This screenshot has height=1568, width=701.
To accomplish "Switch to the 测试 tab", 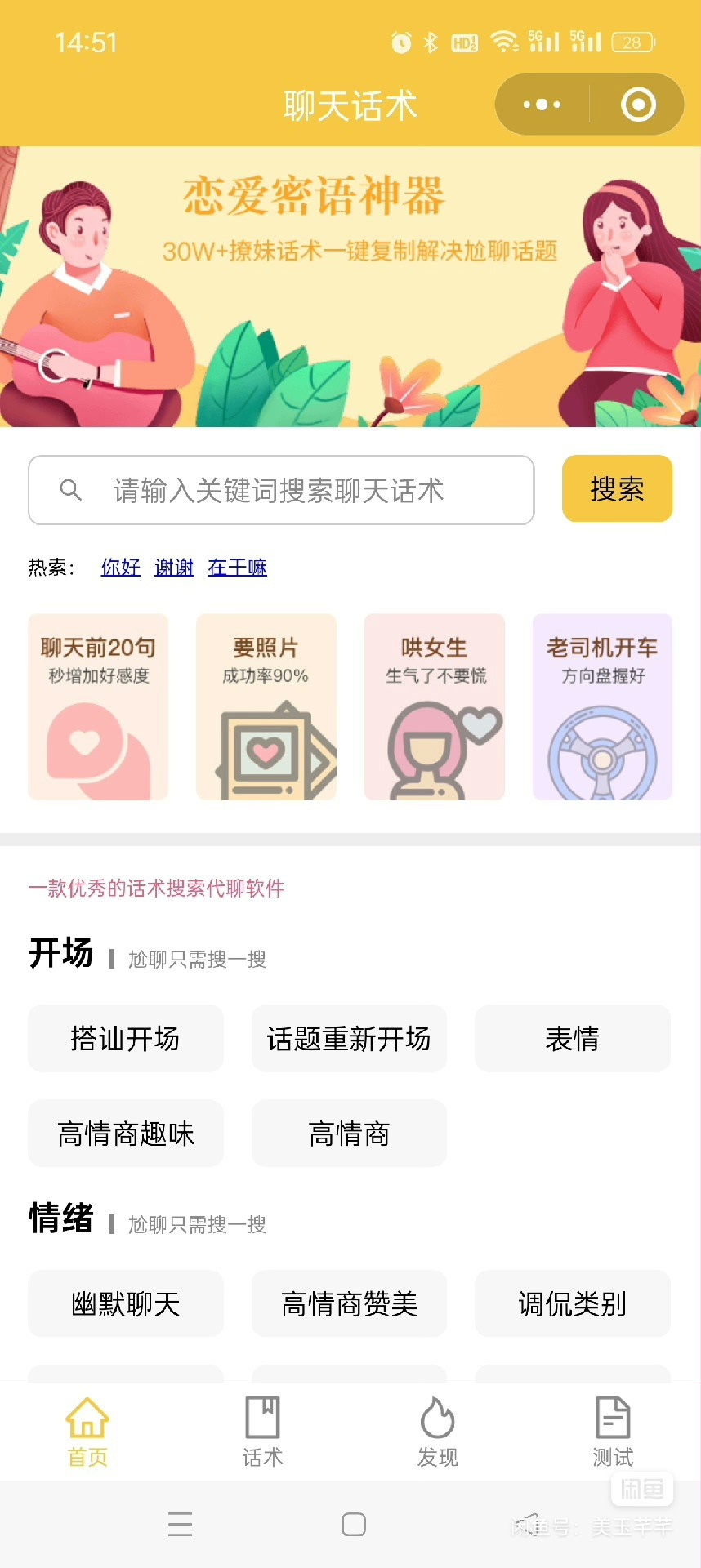I will coord(613,1432).
